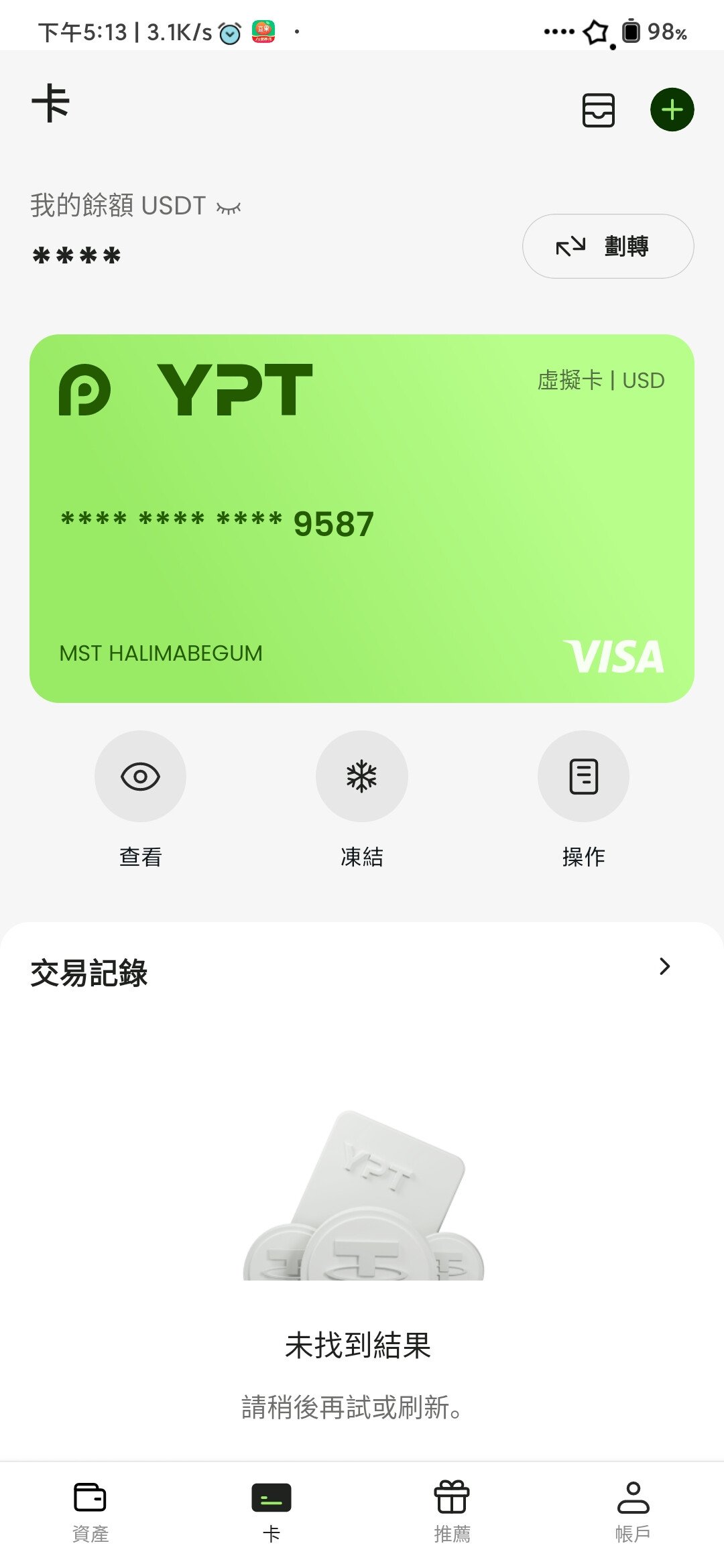Image resolution: width=724 pixels, height=1568 pixels.
Task: Expand 交易記錄 transaction history arrow
Action: [664, 966]
